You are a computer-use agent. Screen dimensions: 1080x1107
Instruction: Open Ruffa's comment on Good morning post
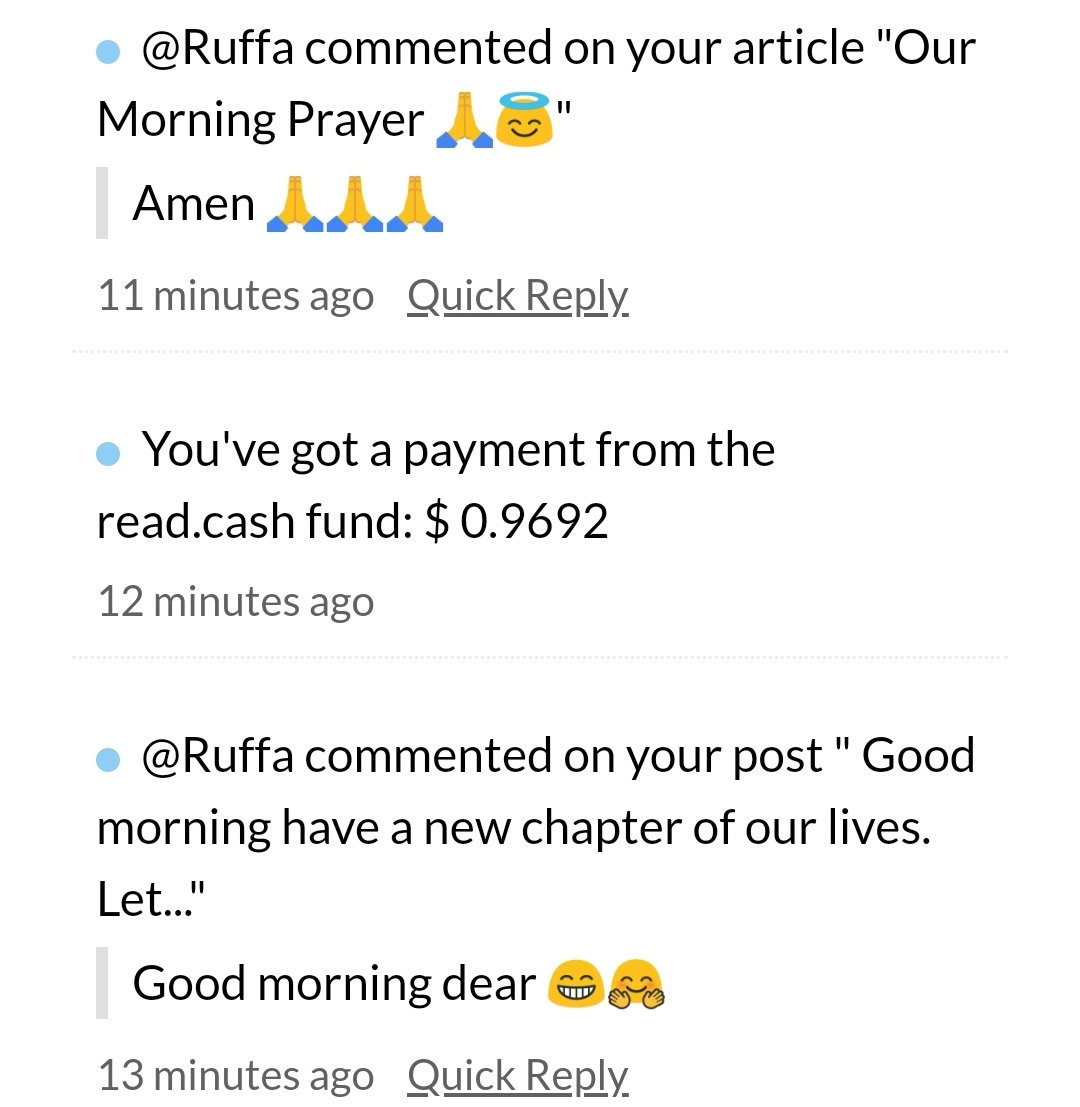pyautogui.click(x=536, y=827)
